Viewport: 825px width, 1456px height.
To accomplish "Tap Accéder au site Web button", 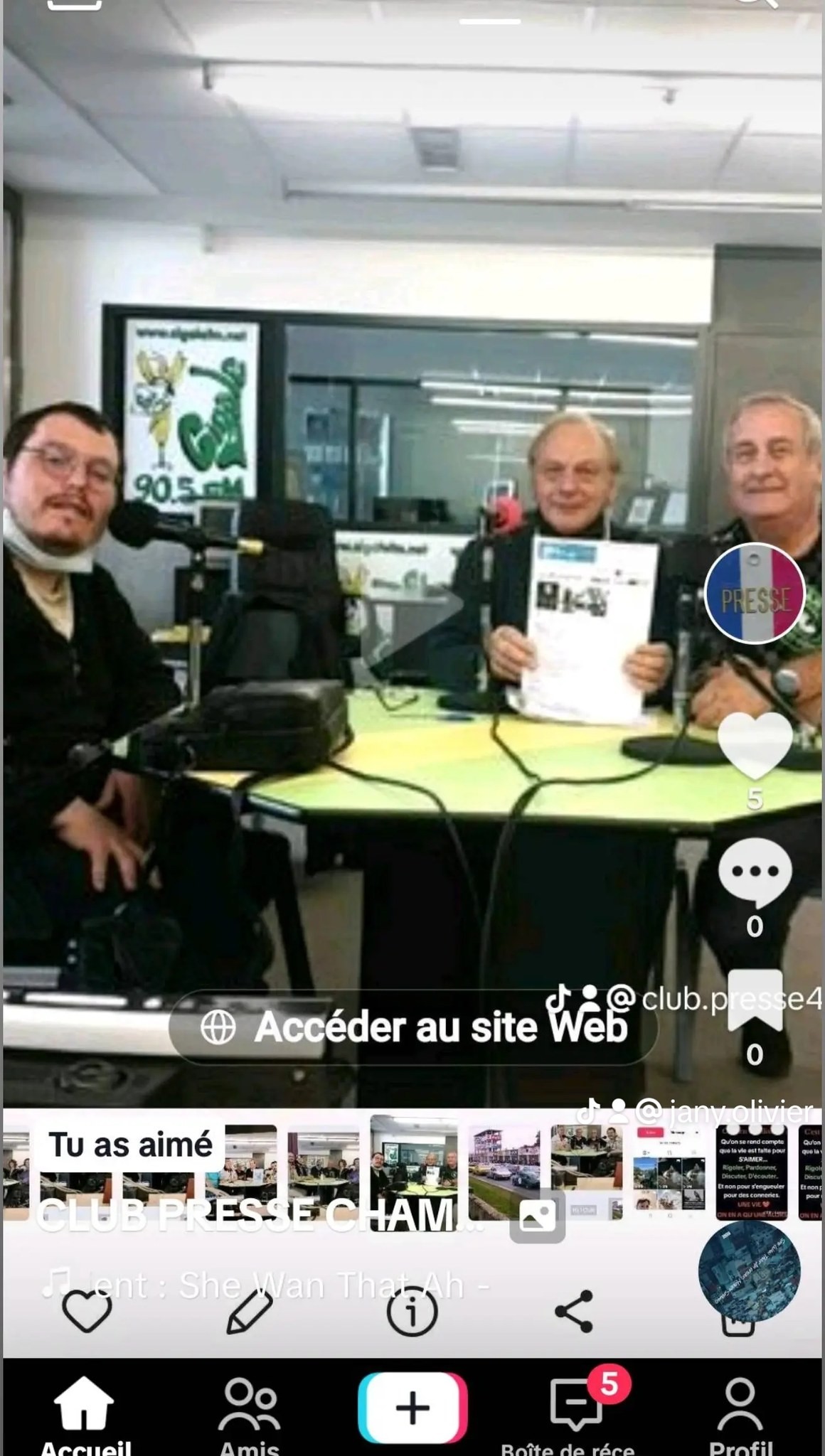I will (x=412, y=1027).
